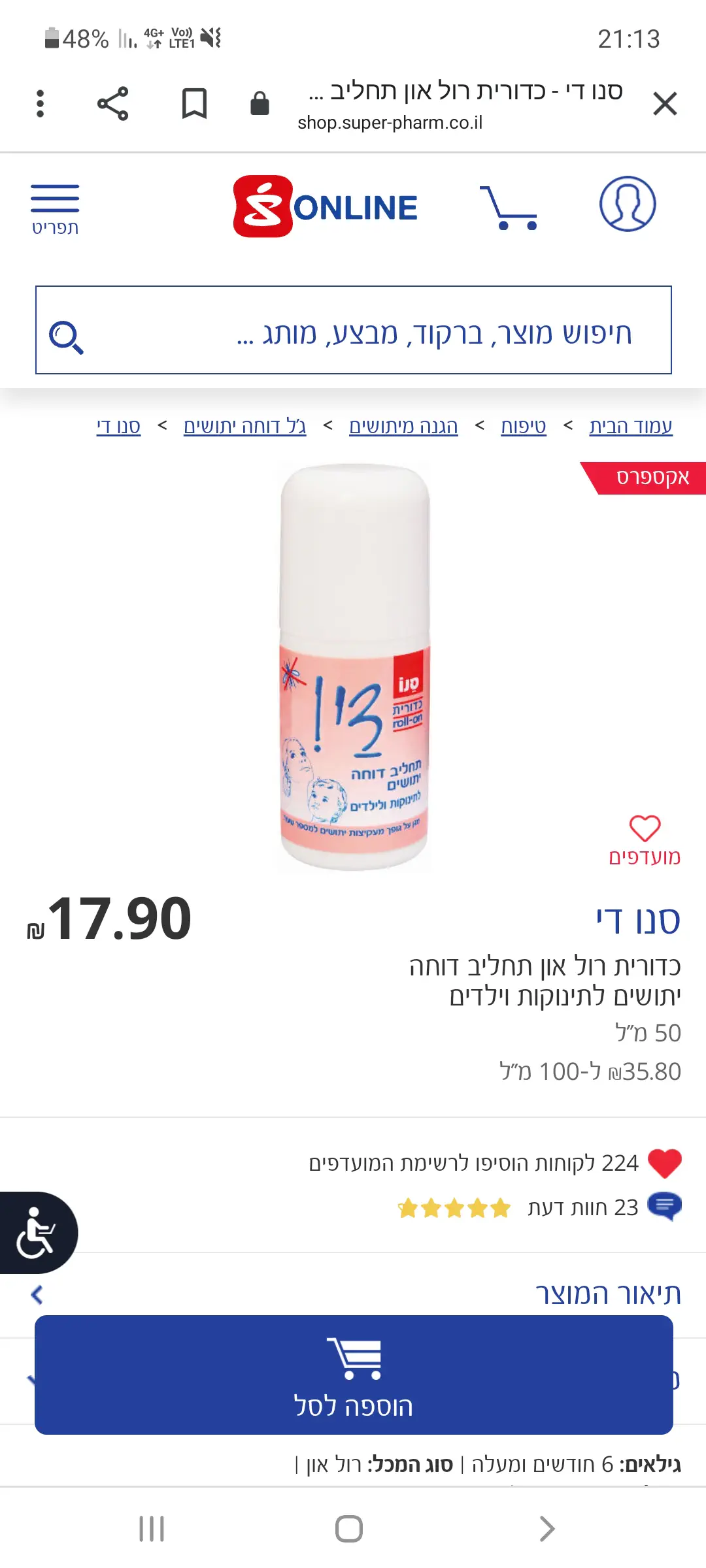Open טיפוח breadcrumb link
This screenshot has width=706, height=1568.
(x=523, y=426)
